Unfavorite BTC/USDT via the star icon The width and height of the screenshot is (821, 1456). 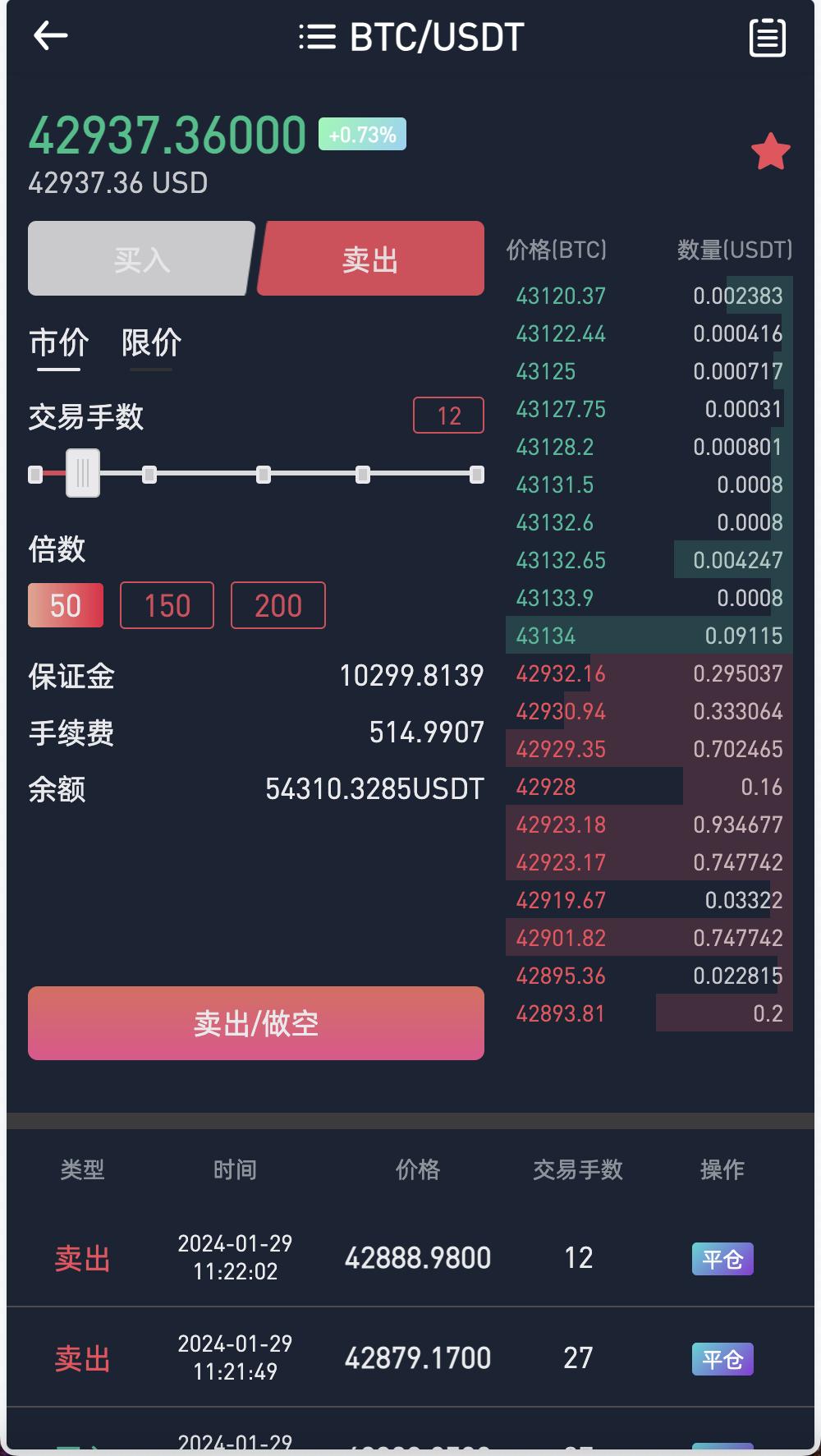(769, 151)
